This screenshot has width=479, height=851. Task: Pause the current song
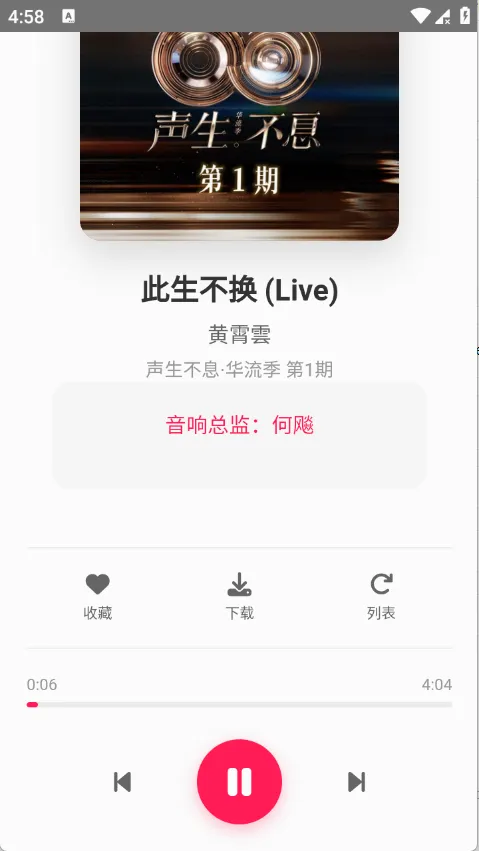click(x=239, y=782)
